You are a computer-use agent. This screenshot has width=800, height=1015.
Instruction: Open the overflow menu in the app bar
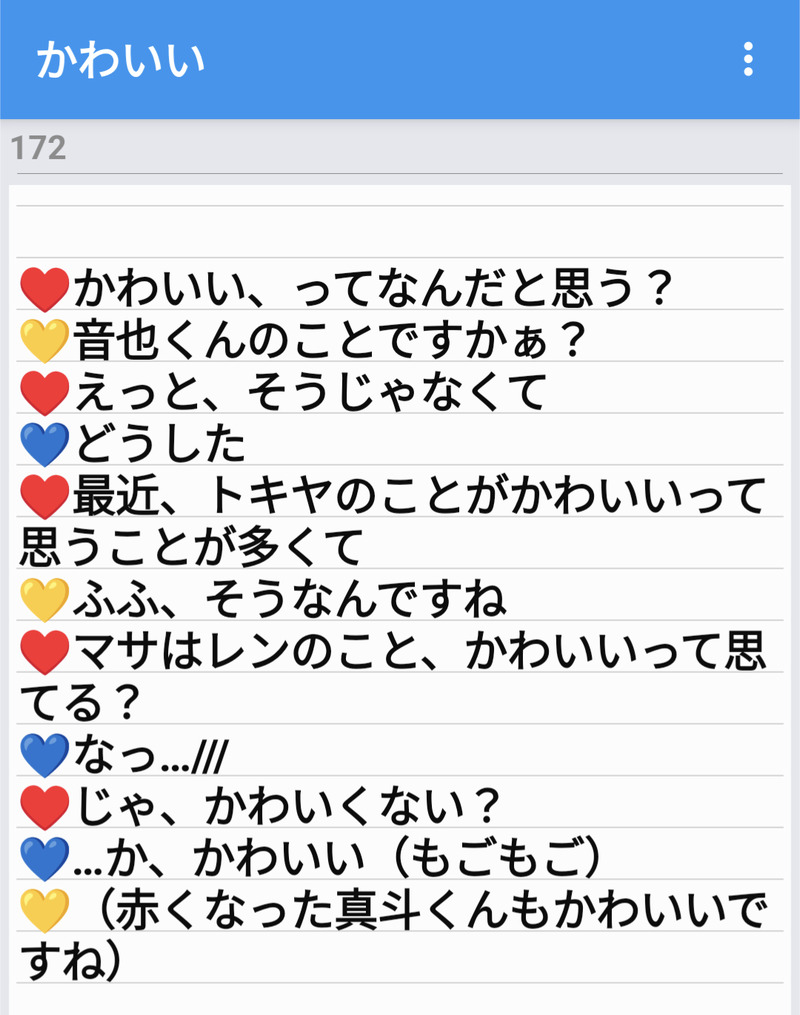click(748, 60)
